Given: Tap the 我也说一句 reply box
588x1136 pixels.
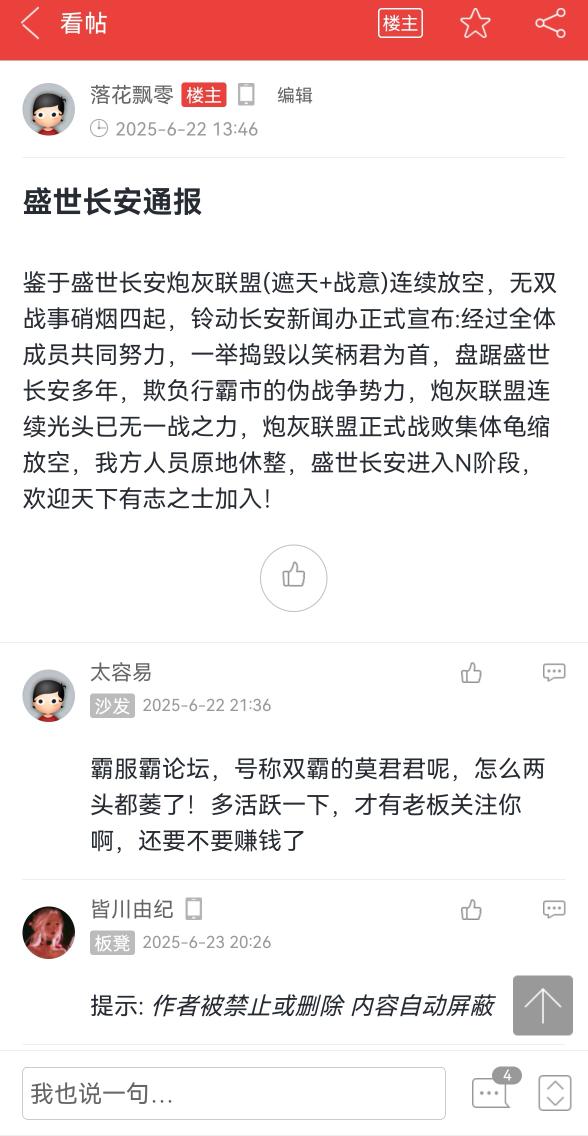Looking at the screenshot, I should click(234, 1093).
